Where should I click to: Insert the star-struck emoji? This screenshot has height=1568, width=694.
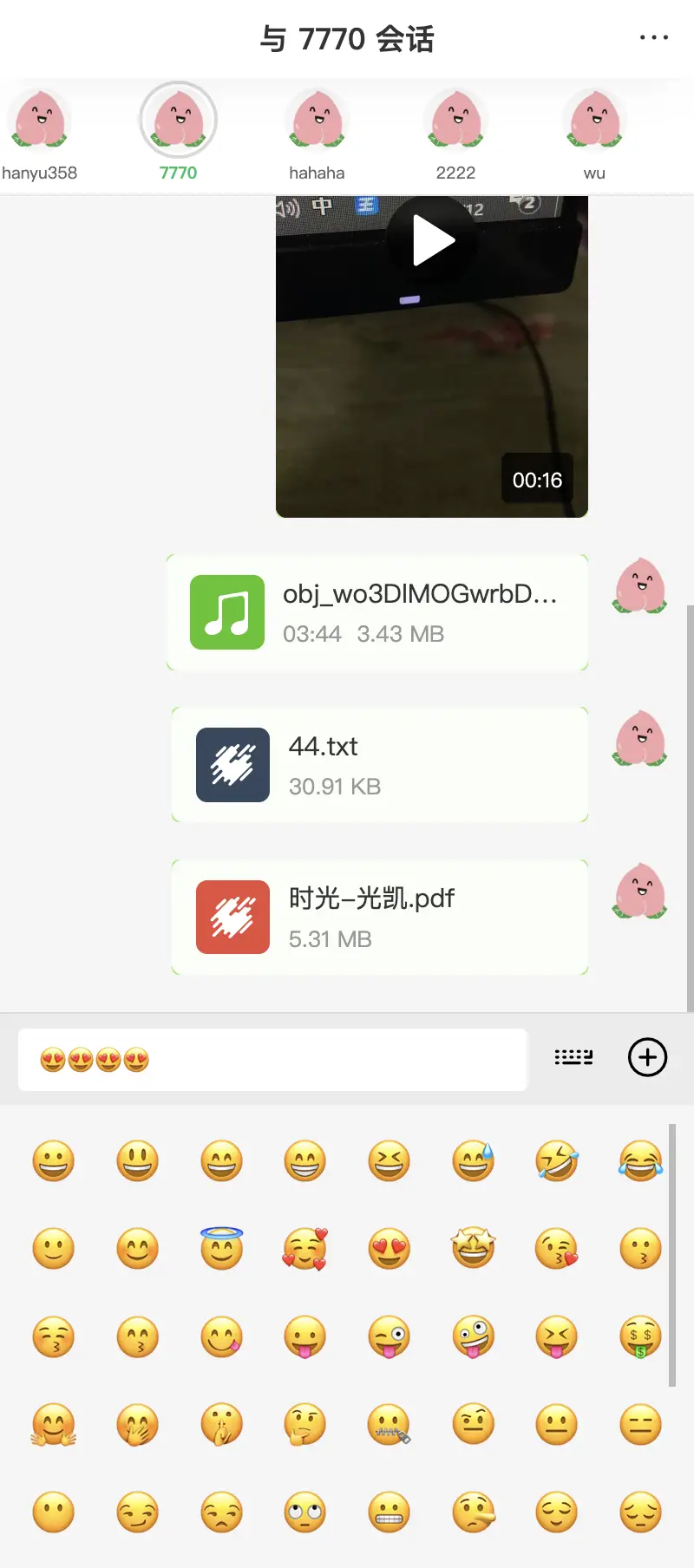(x=473, y=1249)
